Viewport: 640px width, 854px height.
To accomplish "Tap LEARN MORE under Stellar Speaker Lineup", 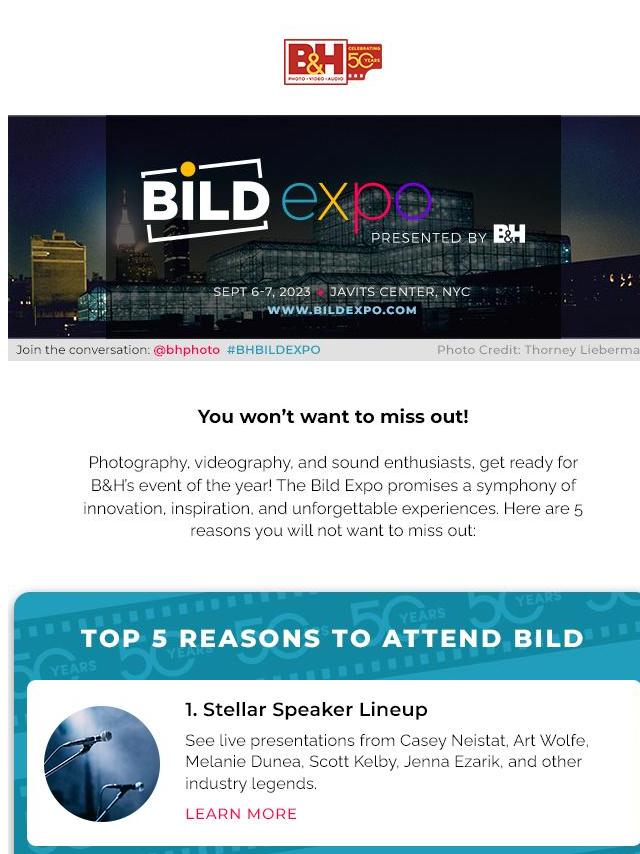I will point(241,814).
